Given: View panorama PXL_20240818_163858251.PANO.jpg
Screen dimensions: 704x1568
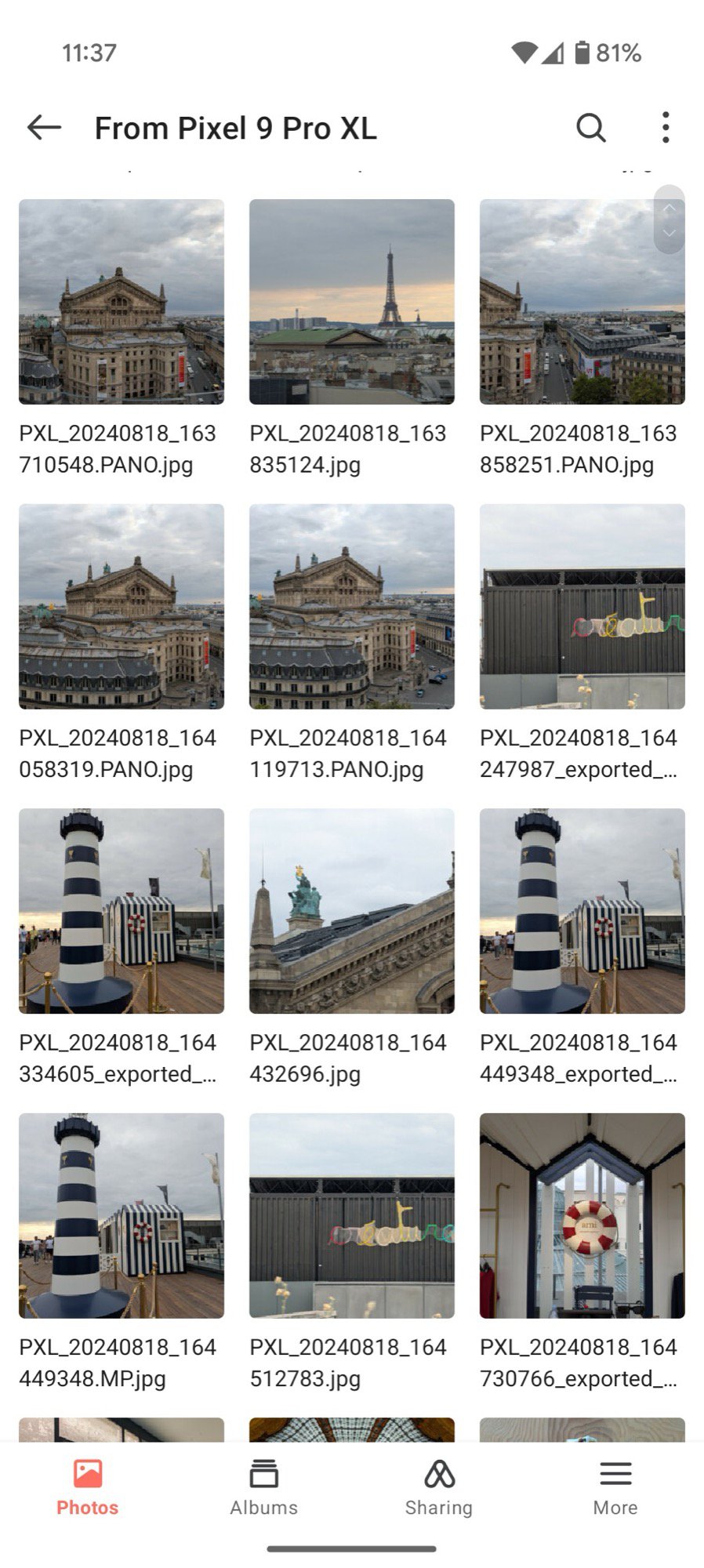Looking at the screenshot, I should pyautogui.click(x=582, y=302).
